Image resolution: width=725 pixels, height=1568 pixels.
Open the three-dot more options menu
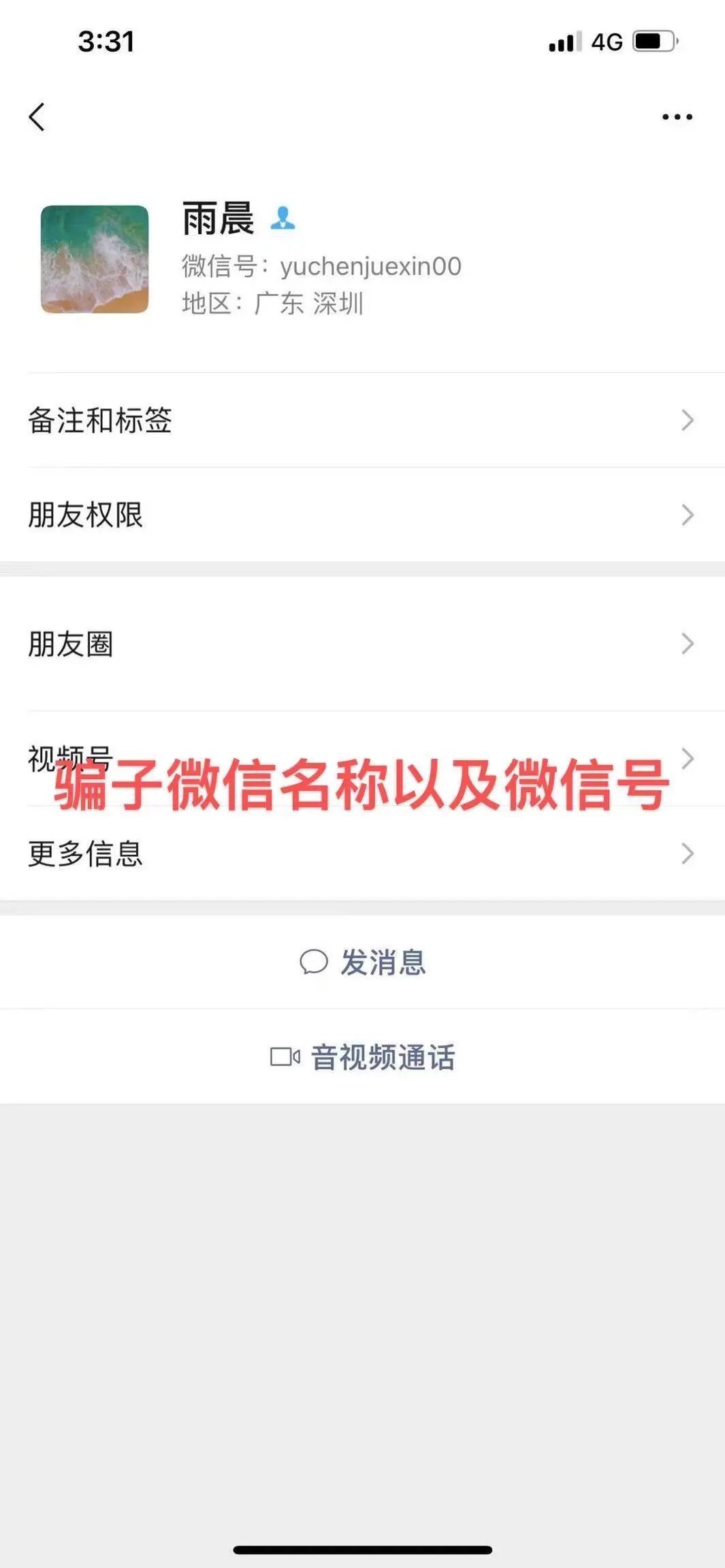(677, 117)
